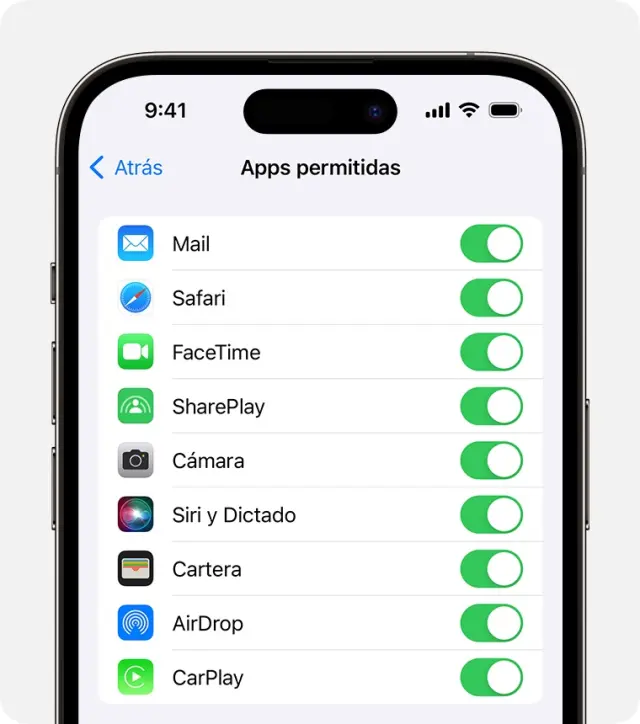The image size is (640, 724).
Task: Disable the AirDrop switch
Action: [491, 623]
